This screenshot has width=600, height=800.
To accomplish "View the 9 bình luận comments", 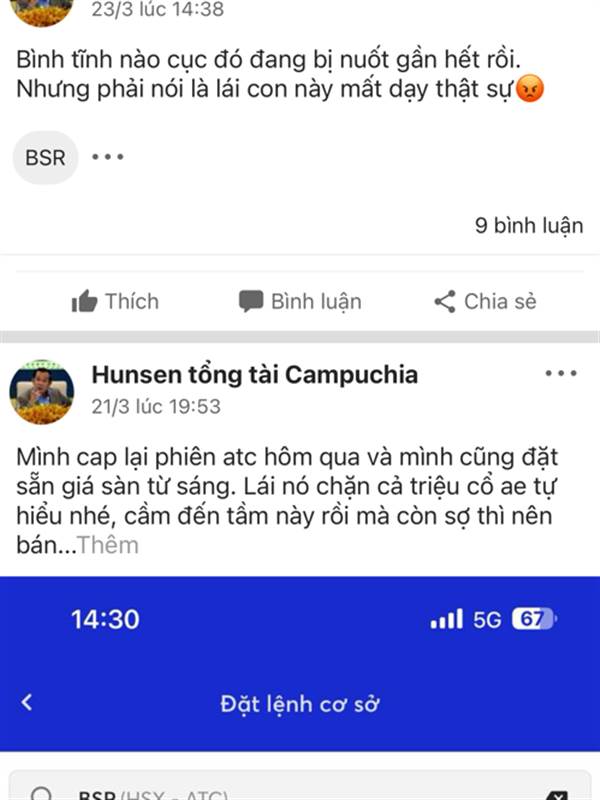I will pyautogui.click(x=528, y=226).
